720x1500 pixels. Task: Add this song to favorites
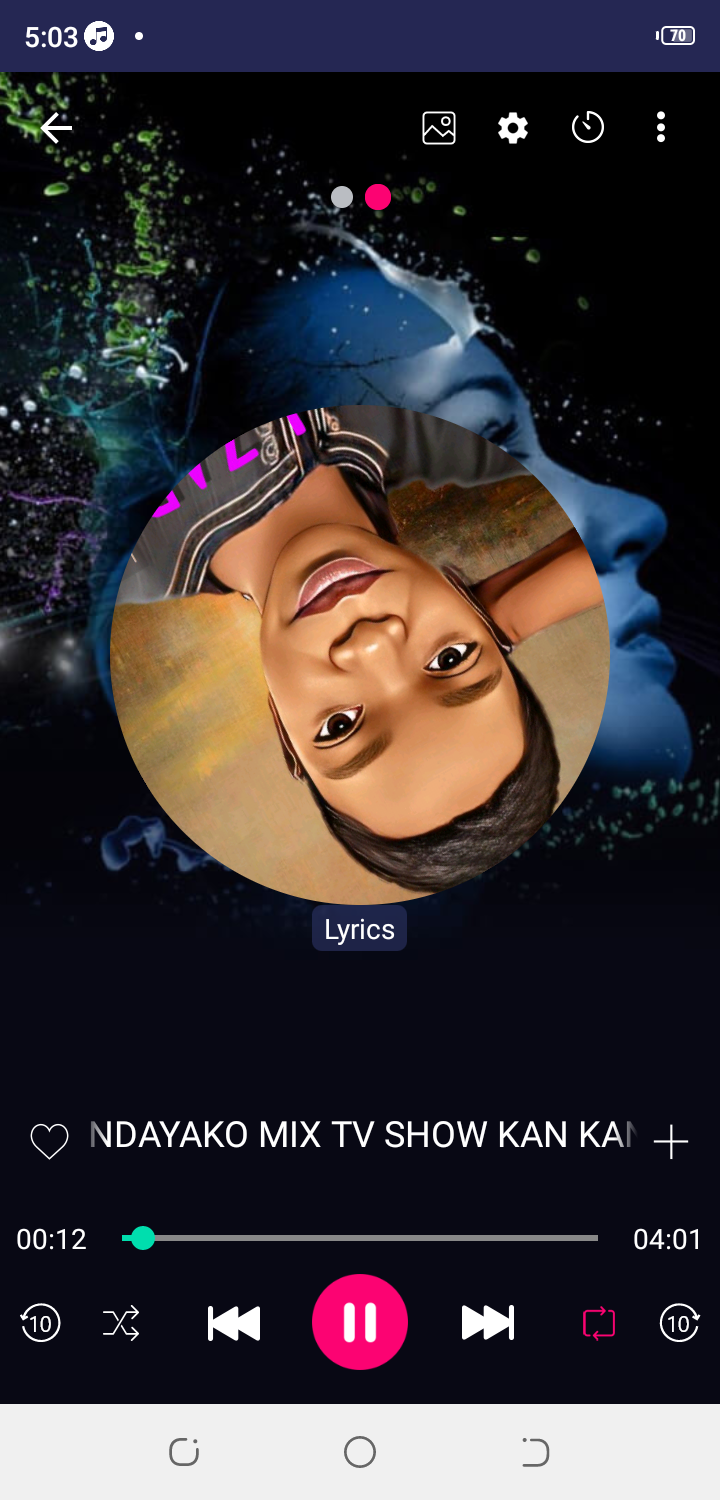pos(49,1141)
